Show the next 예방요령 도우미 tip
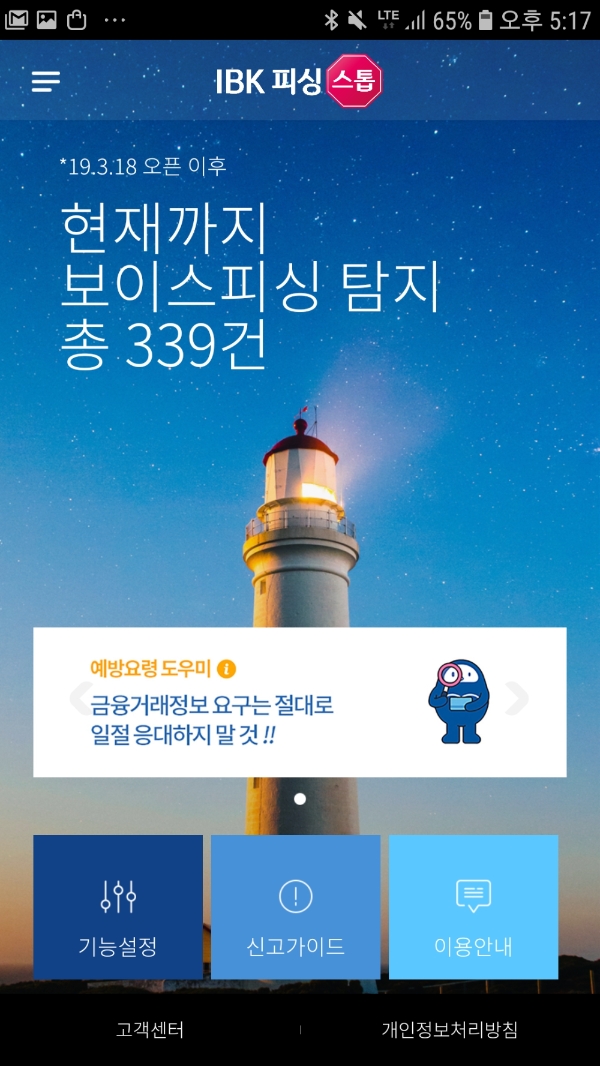 (x=517, y=699)
